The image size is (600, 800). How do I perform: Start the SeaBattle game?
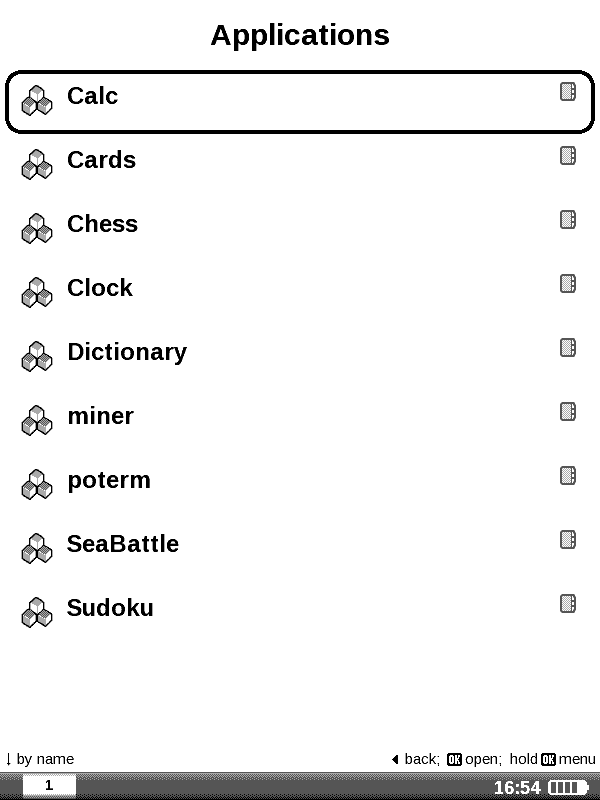pos(122,545)
